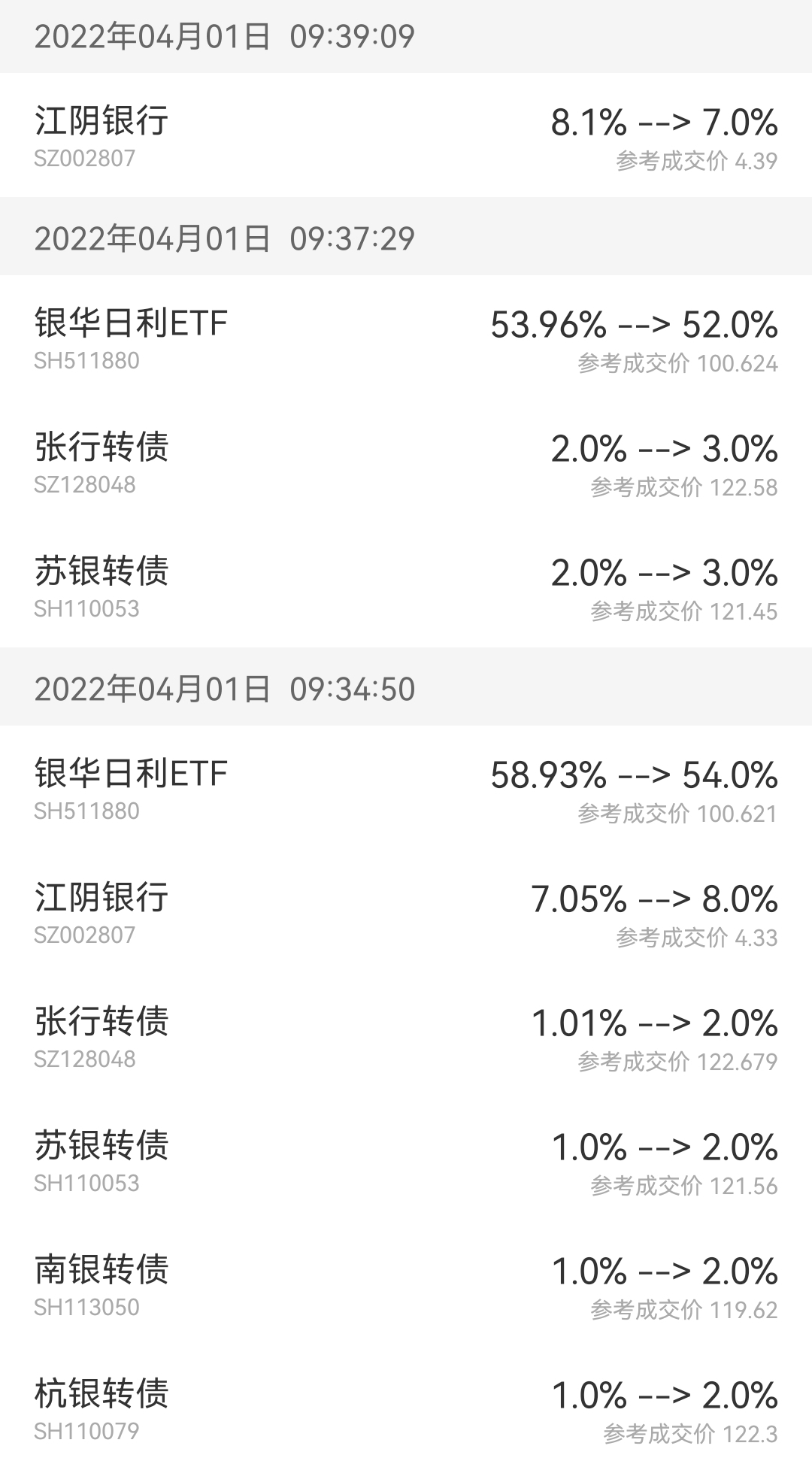The width and height of the screenshot is (812, 1464).
Task: Open 江阴银行 row adjusted 8.1% to 7.0%
Action: point(406,136)
